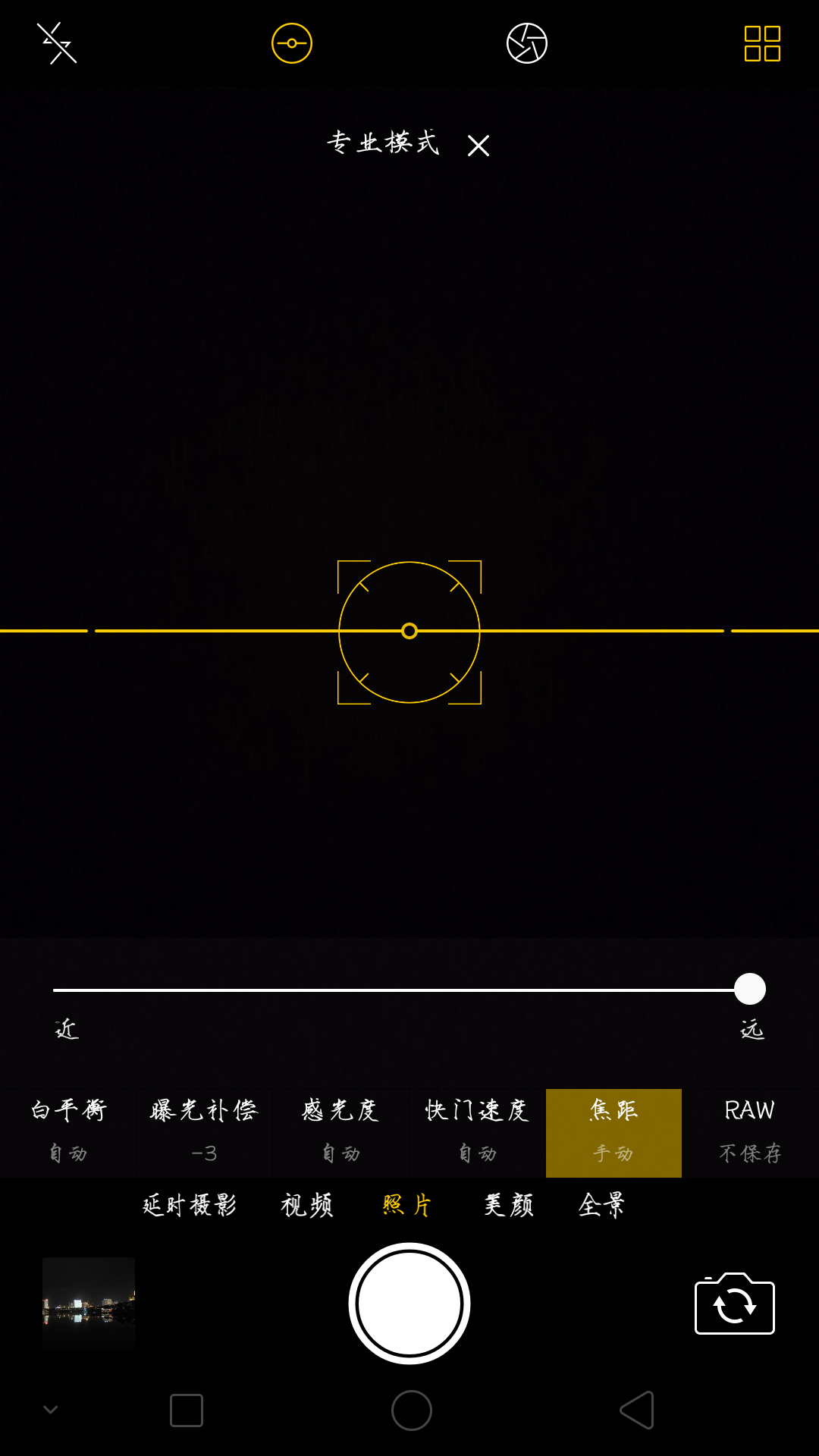Select the 快门速度 setting
819x1456 pixels.
click(x=478, y=1133)
